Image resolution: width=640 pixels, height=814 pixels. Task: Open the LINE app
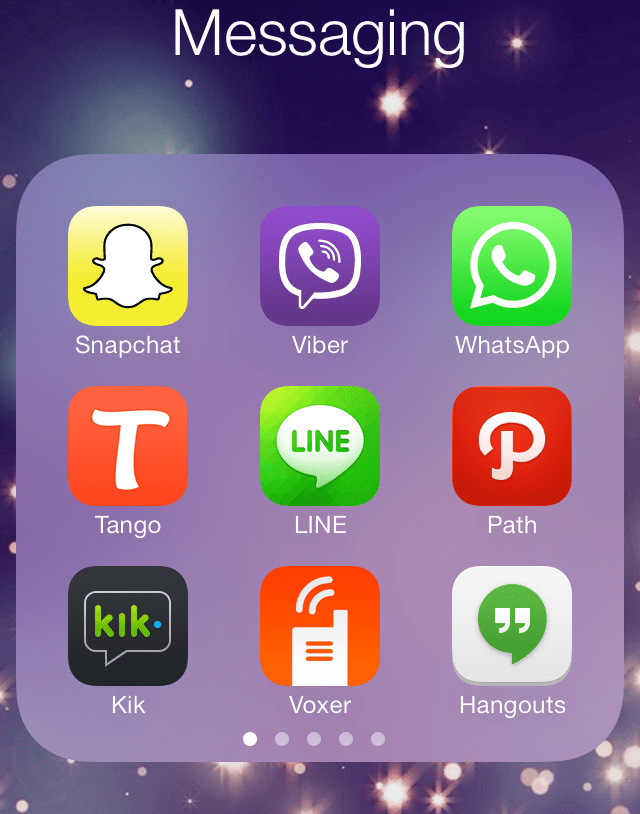320,446
